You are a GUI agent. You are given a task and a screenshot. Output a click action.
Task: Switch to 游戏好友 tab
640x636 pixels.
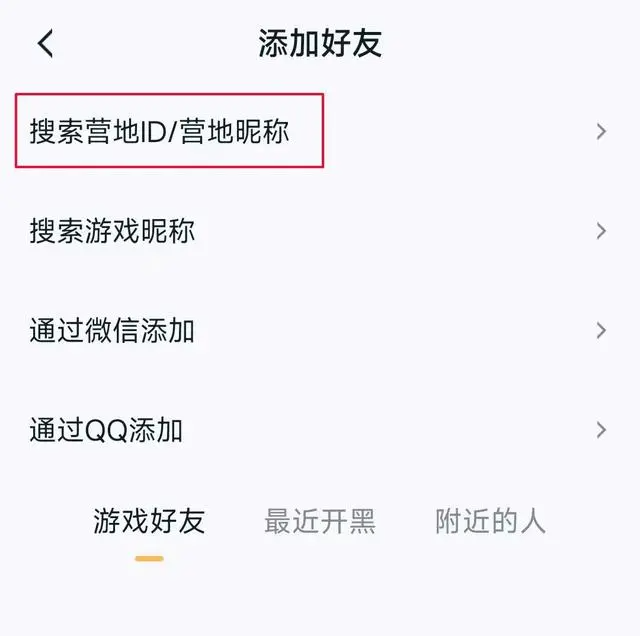149,521
